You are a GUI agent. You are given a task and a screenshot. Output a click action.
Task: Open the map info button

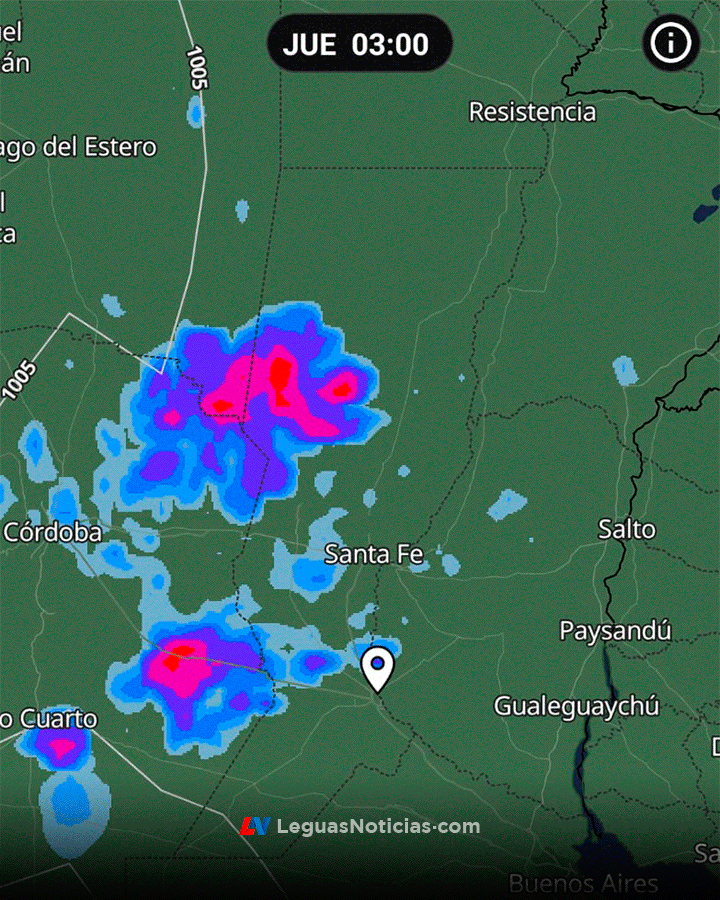click(x=671, y=43)
